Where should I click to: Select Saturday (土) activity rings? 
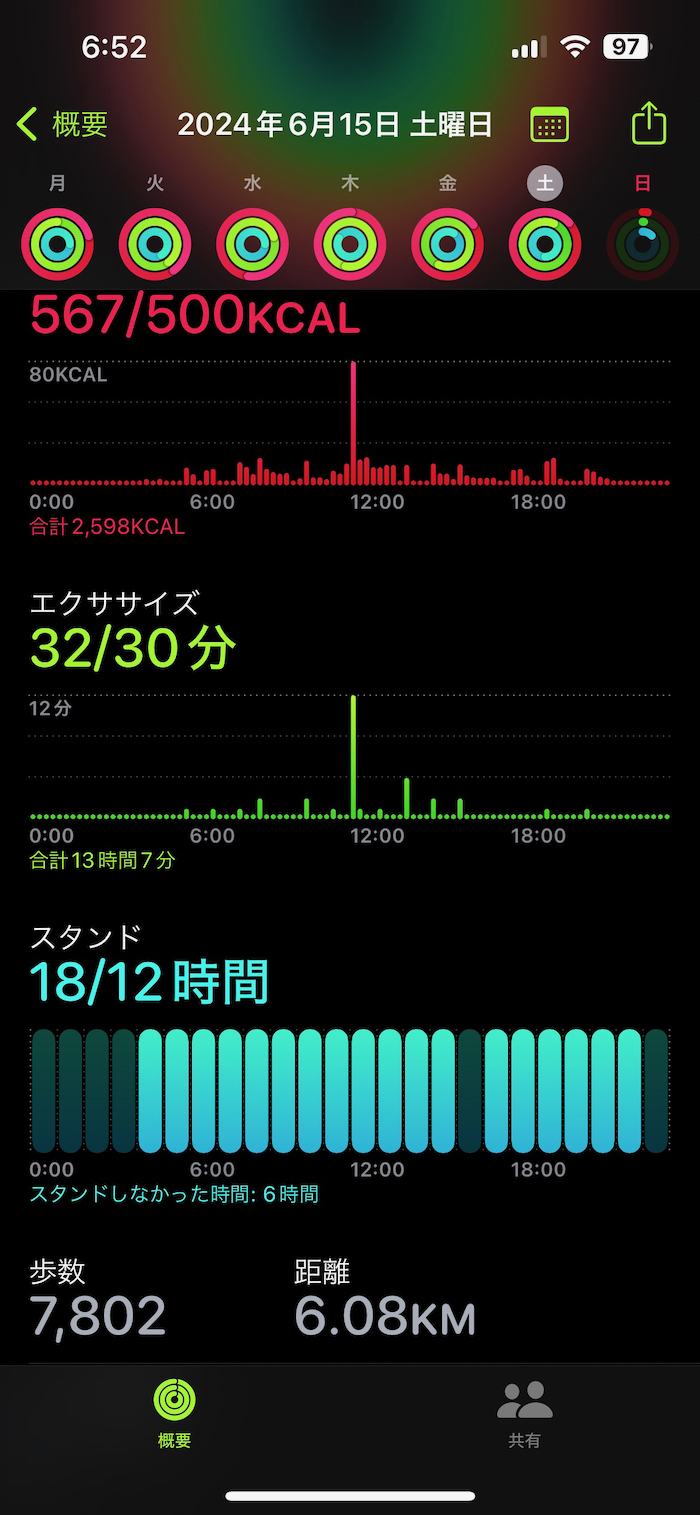(x=545, y=244)
